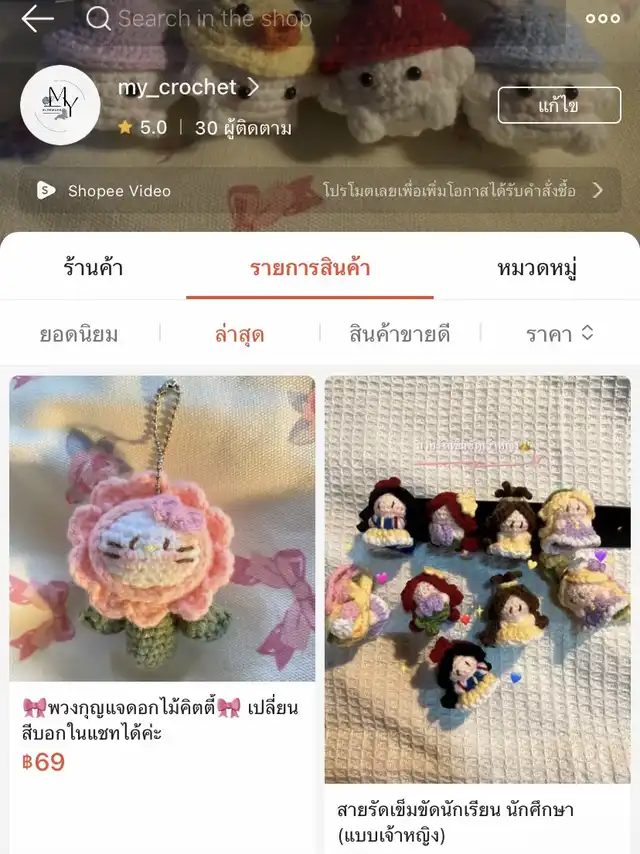Open the my_crochet shop profile details
This screenshot has width=640, height=854.
188,88
